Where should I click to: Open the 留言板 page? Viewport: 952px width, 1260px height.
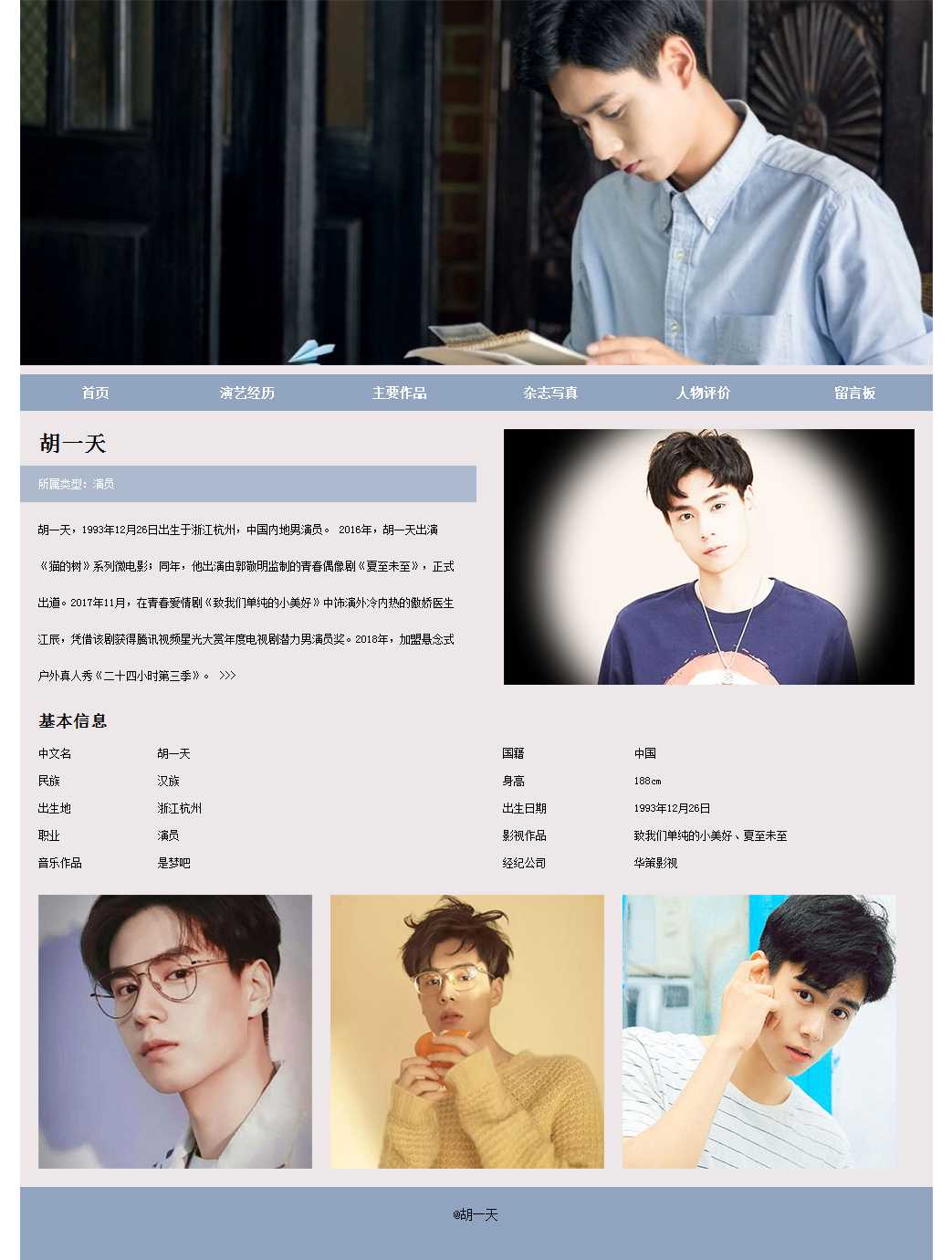(854, 393)
